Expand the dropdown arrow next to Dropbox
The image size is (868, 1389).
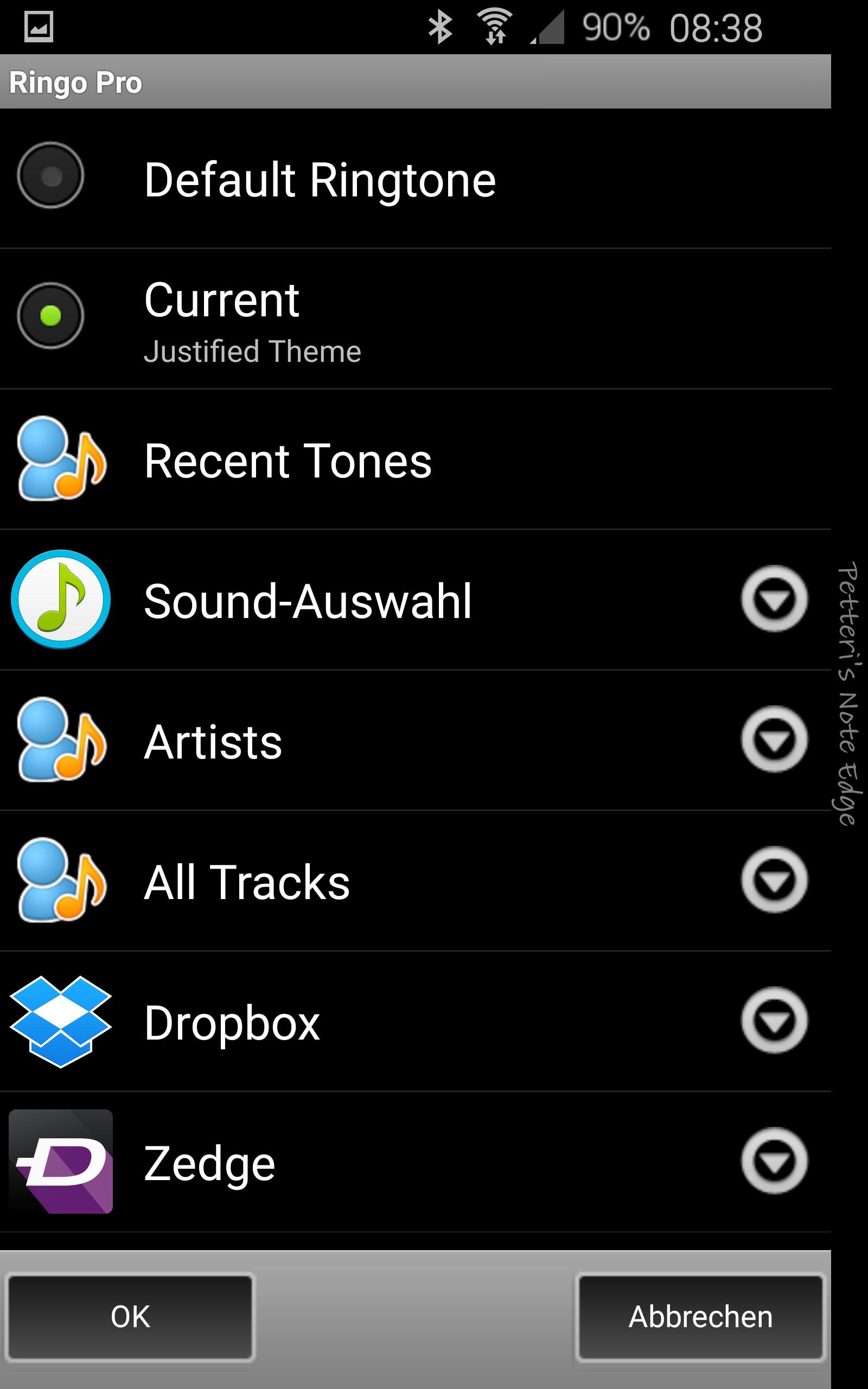pyautogui.click(x=775, y=1021)
